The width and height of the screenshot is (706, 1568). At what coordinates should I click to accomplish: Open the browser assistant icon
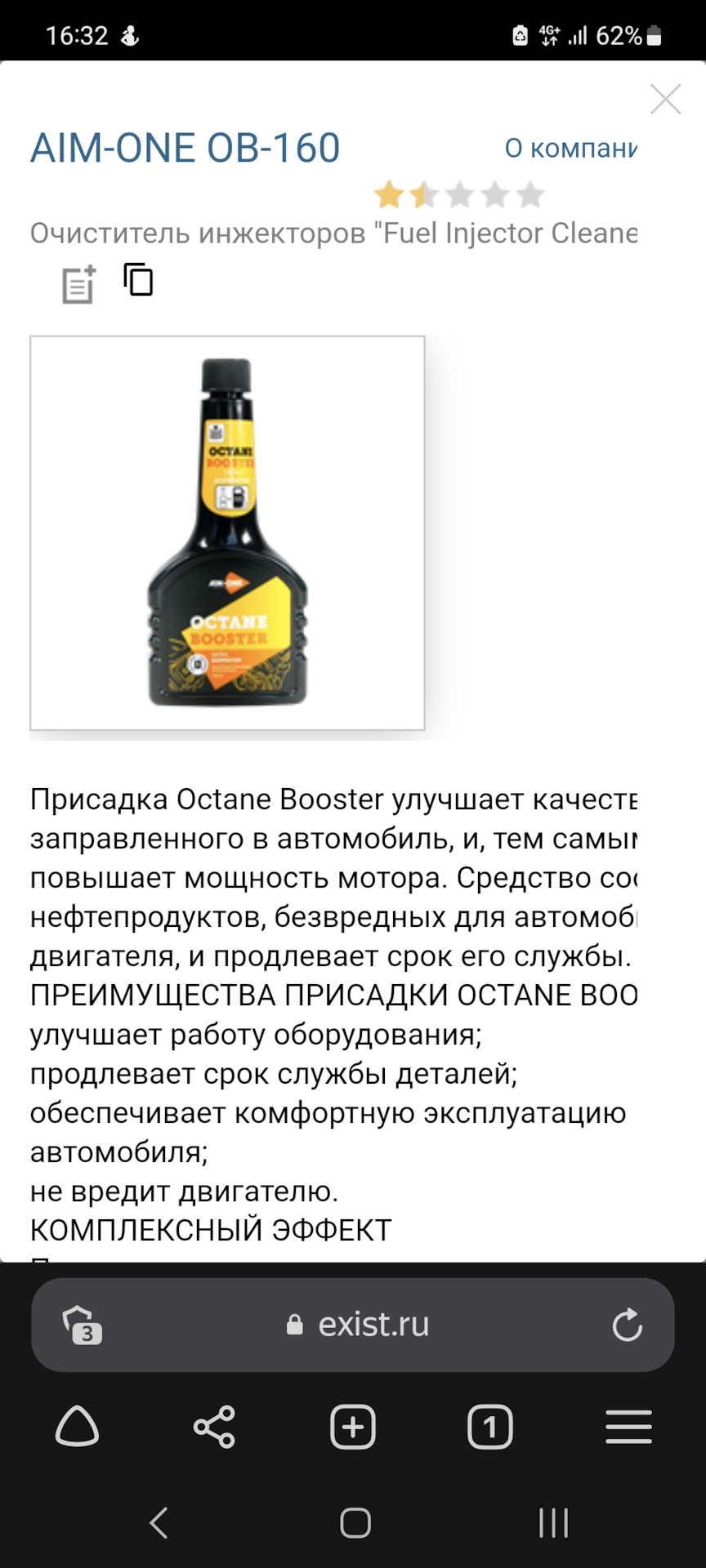click(x=78, y=1427)
